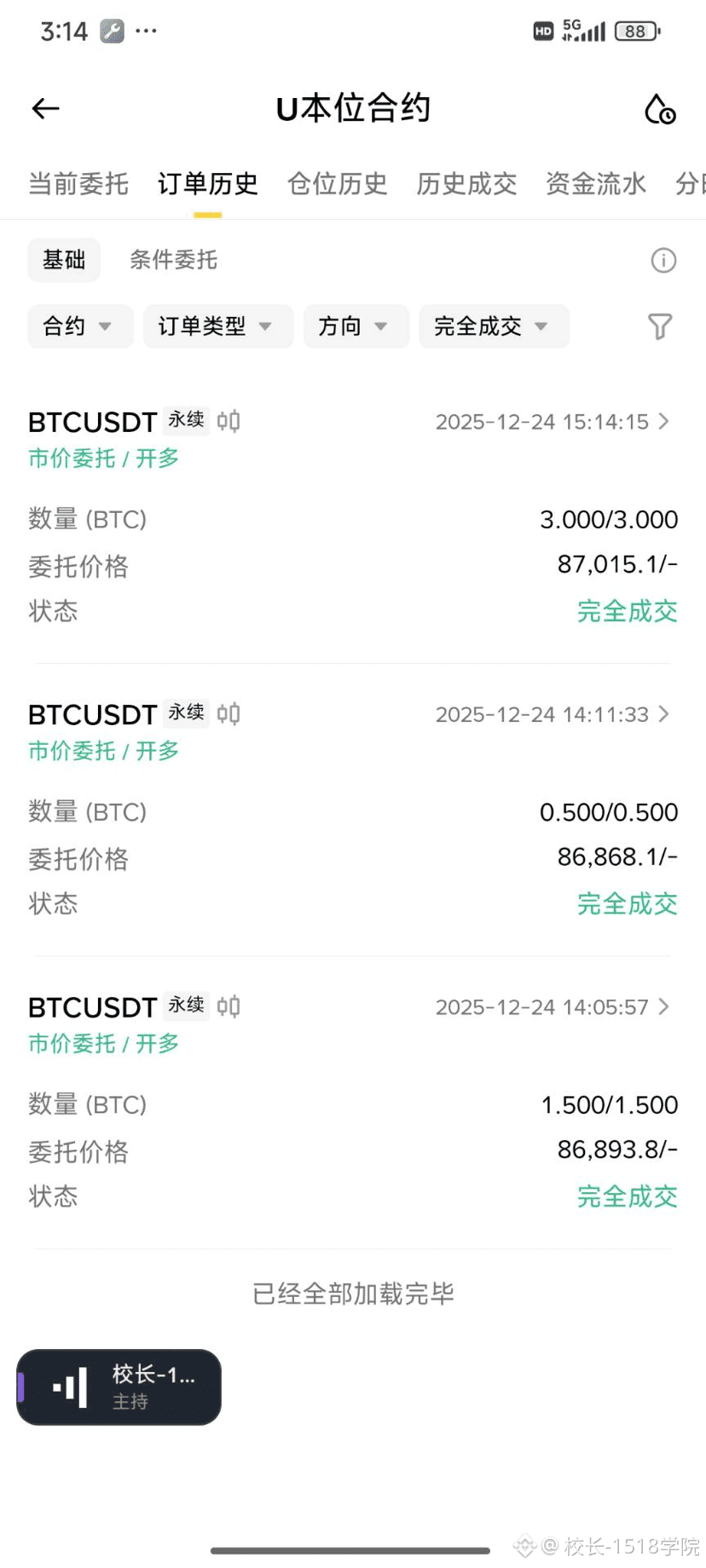The image size is (706, 1568).
Task: Open the 完全成交 status dropdown
Action: click(493, 326)
